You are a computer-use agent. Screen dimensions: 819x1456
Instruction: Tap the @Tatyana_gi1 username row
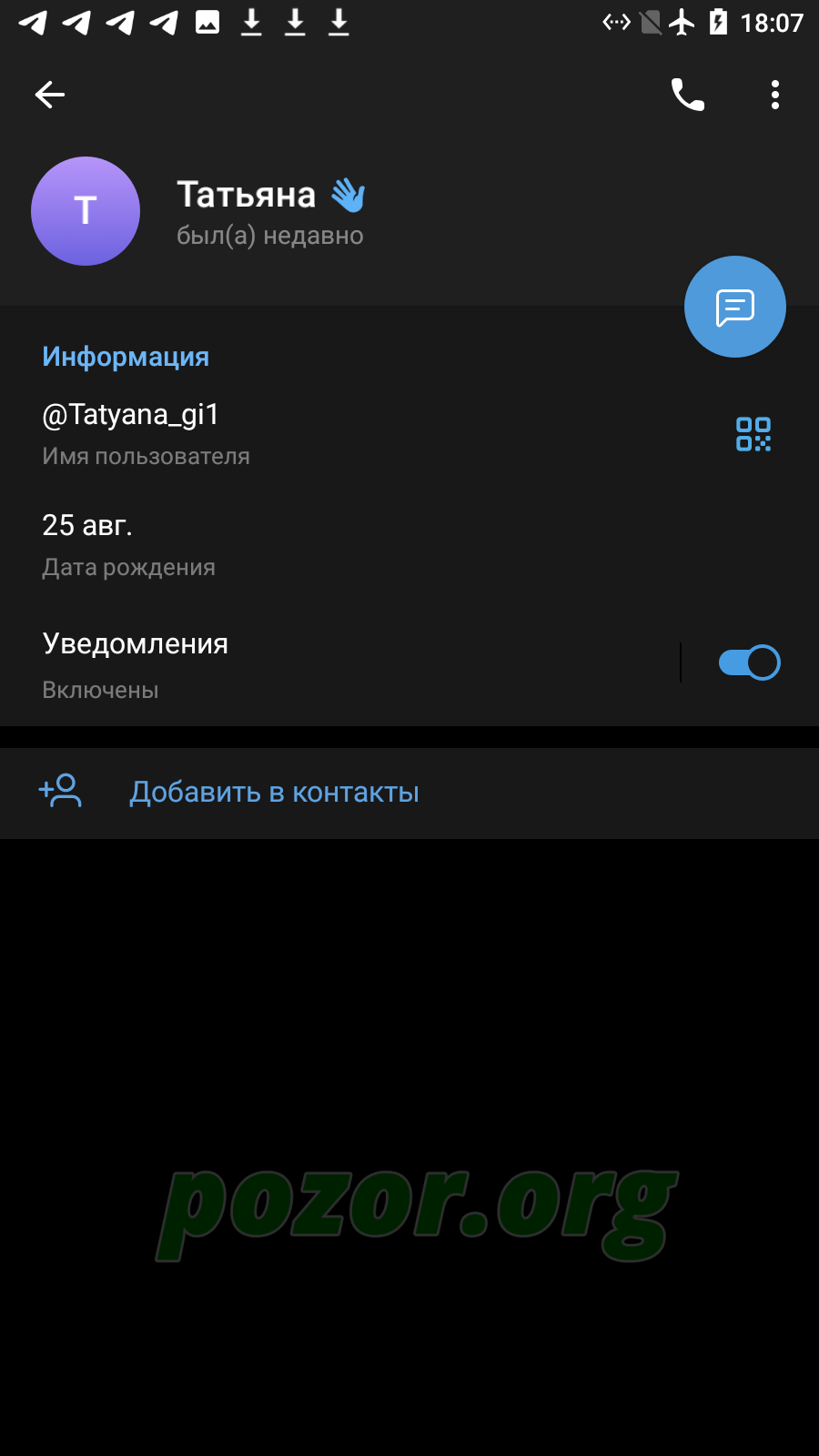pos(364,434)
